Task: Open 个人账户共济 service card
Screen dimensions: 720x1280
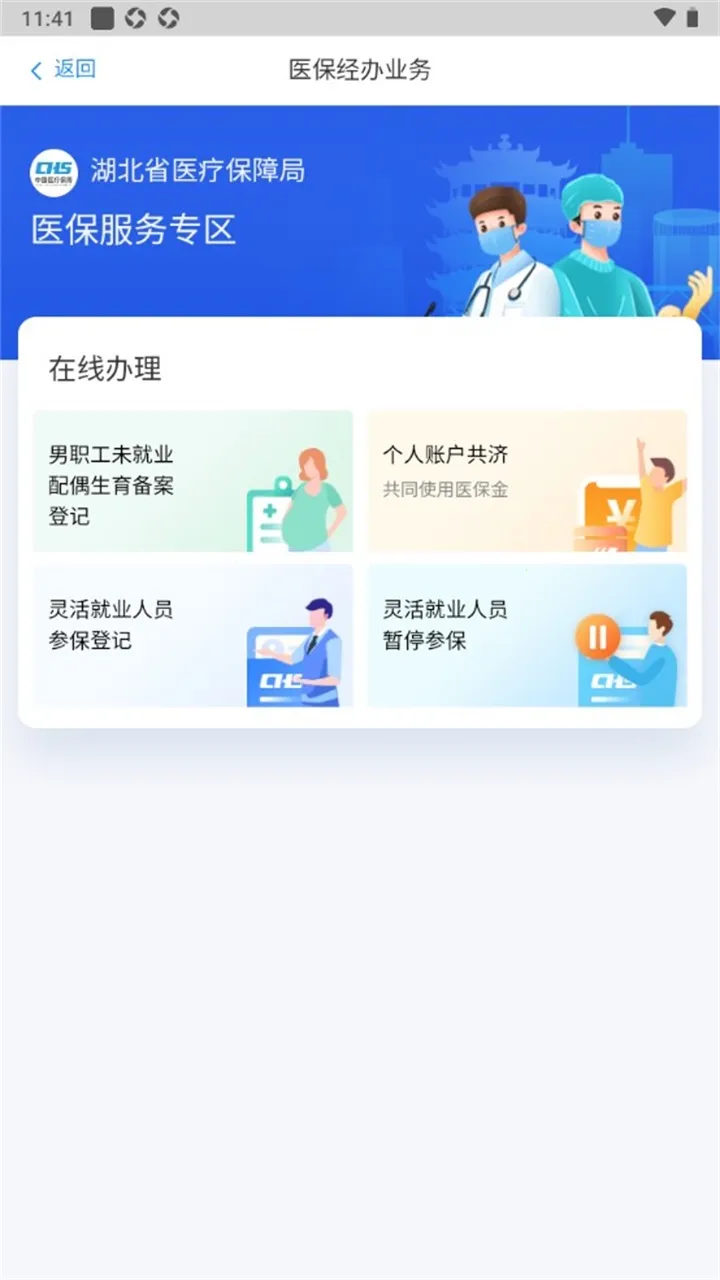Action: point(527,481)
